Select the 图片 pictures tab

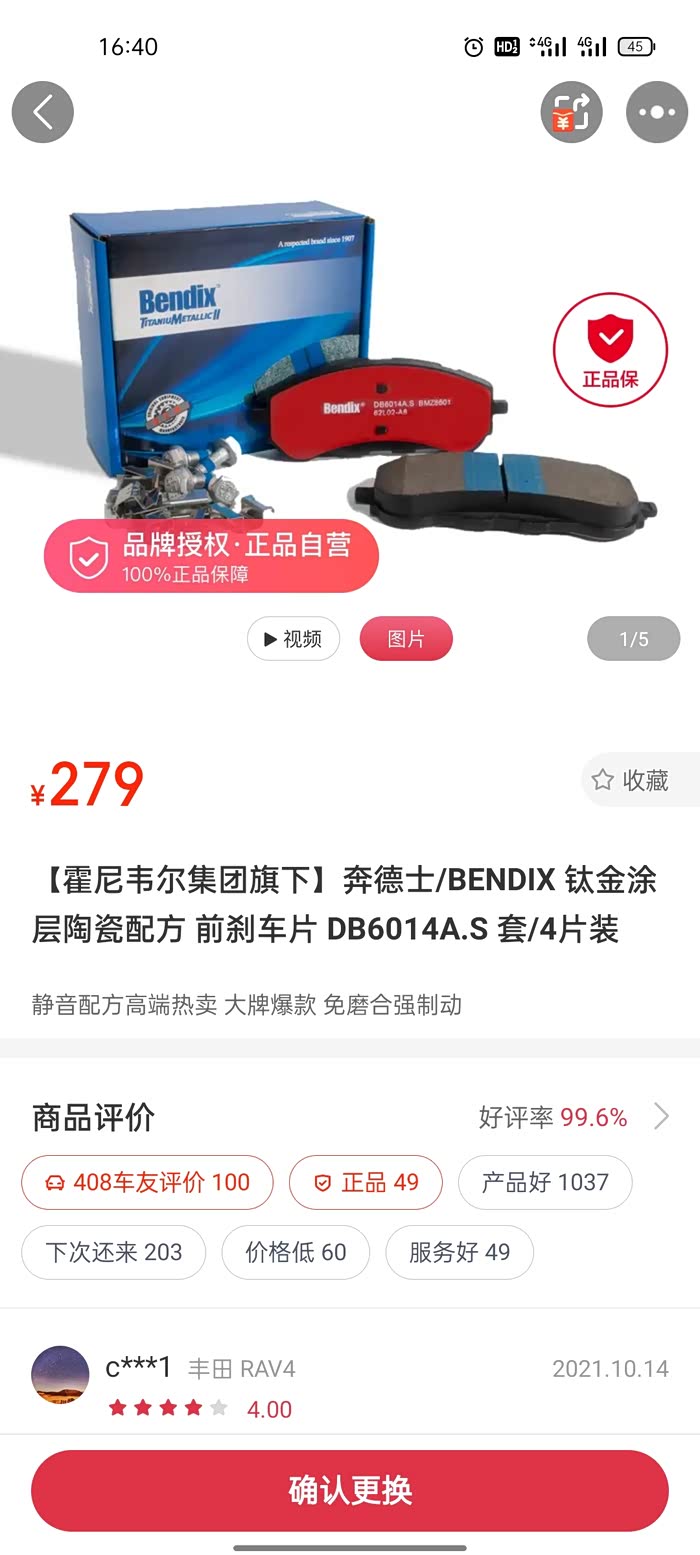[x=406, y=639]
